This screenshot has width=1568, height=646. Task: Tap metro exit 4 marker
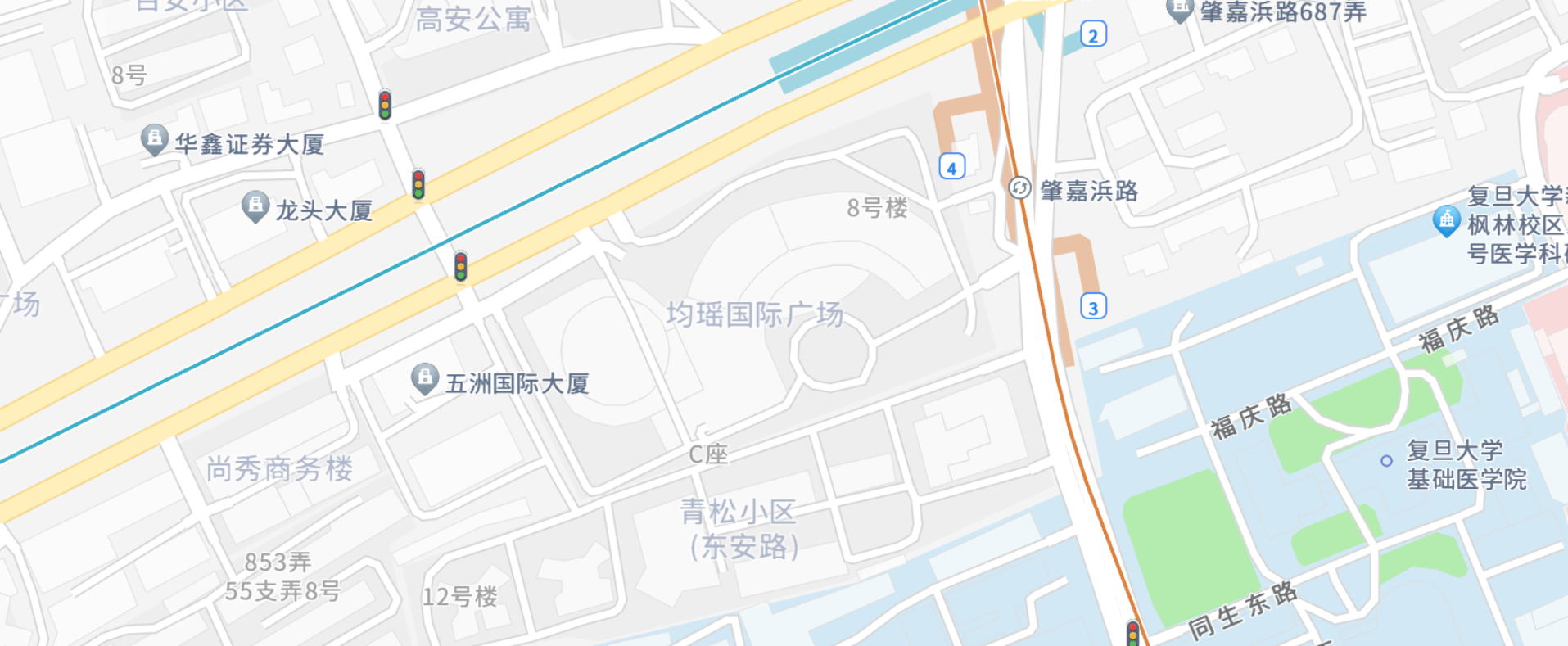pos(951,167)
